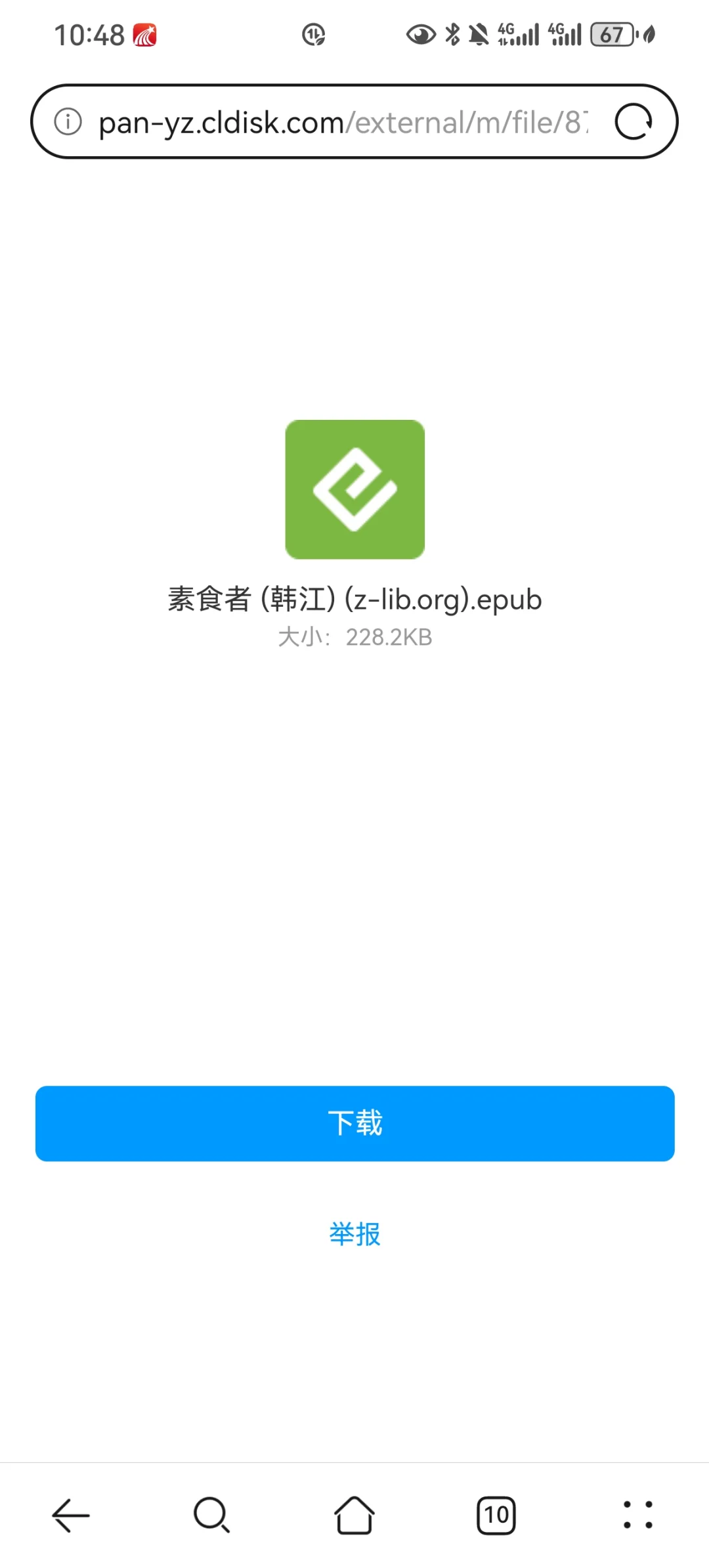Open search from the bottom toolbar

click(x=212, y=1516)
